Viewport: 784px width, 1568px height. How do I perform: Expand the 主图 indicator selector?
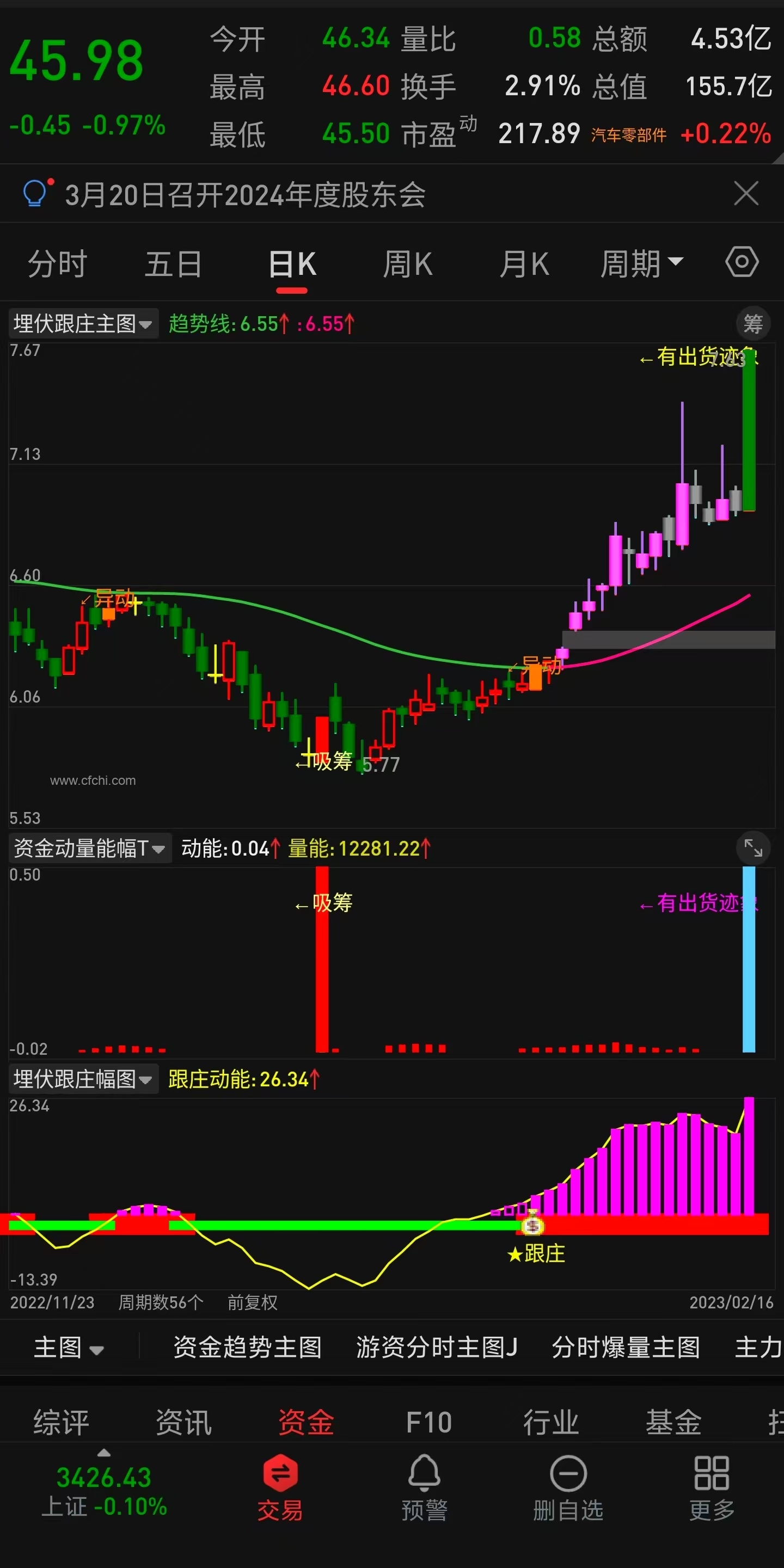pos(68,1347)
